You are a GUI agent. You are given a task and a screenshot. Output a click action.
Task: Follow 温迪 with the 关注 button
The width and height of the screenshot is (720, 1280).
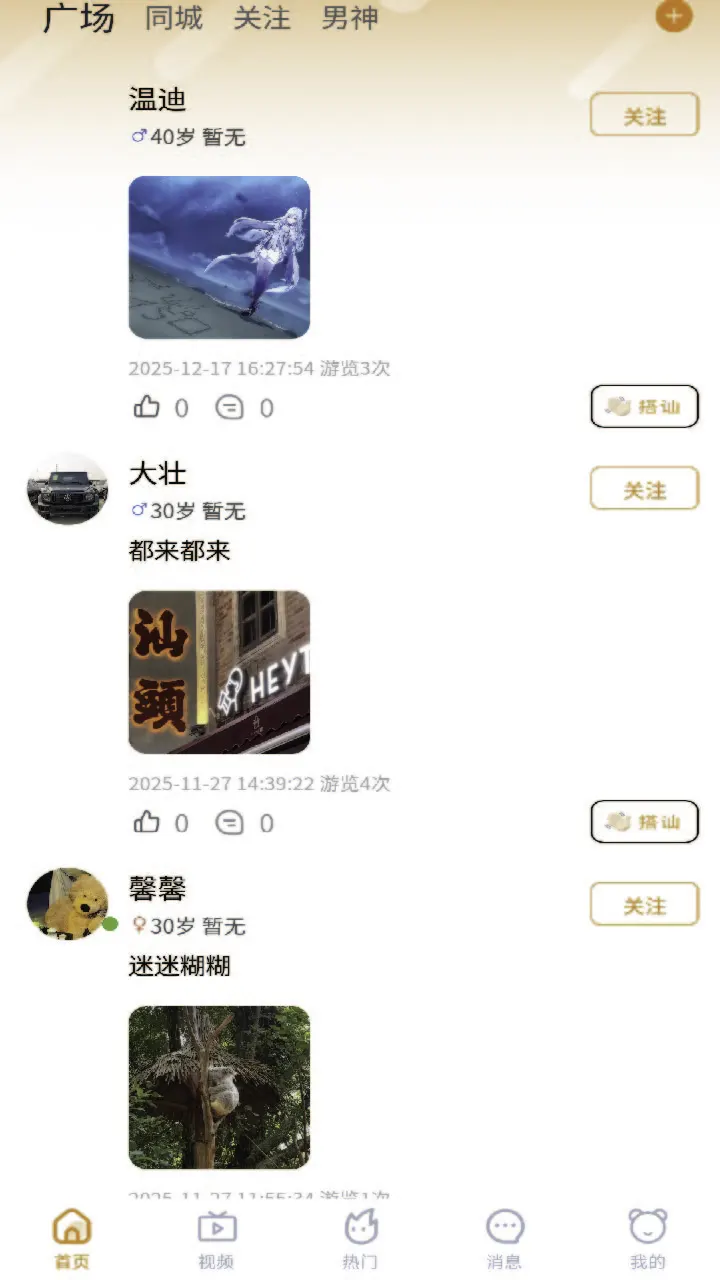644,114
